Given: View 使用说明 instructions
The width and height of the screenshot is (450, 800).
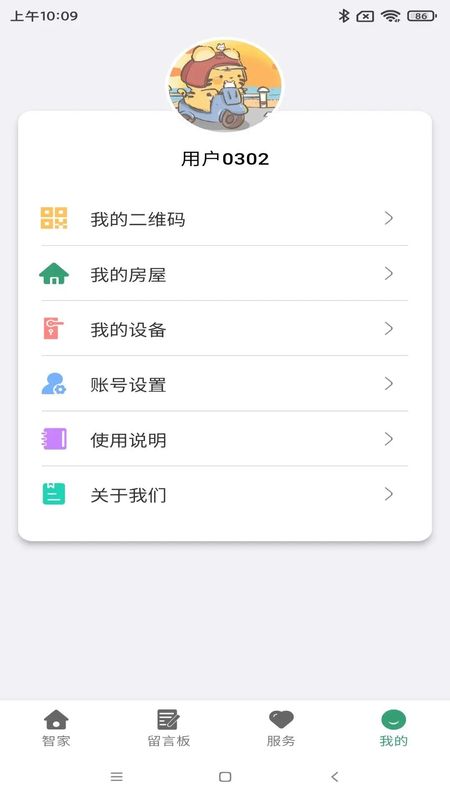Looking at the screenshot, I should tap(224, 439).
